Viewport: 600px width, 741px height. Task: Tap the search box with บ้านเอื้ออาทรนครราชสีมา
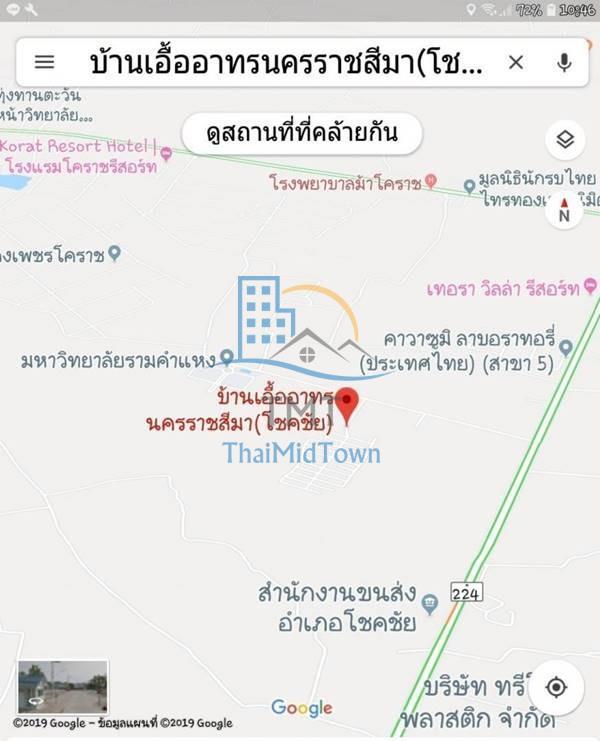click(285, 62)
